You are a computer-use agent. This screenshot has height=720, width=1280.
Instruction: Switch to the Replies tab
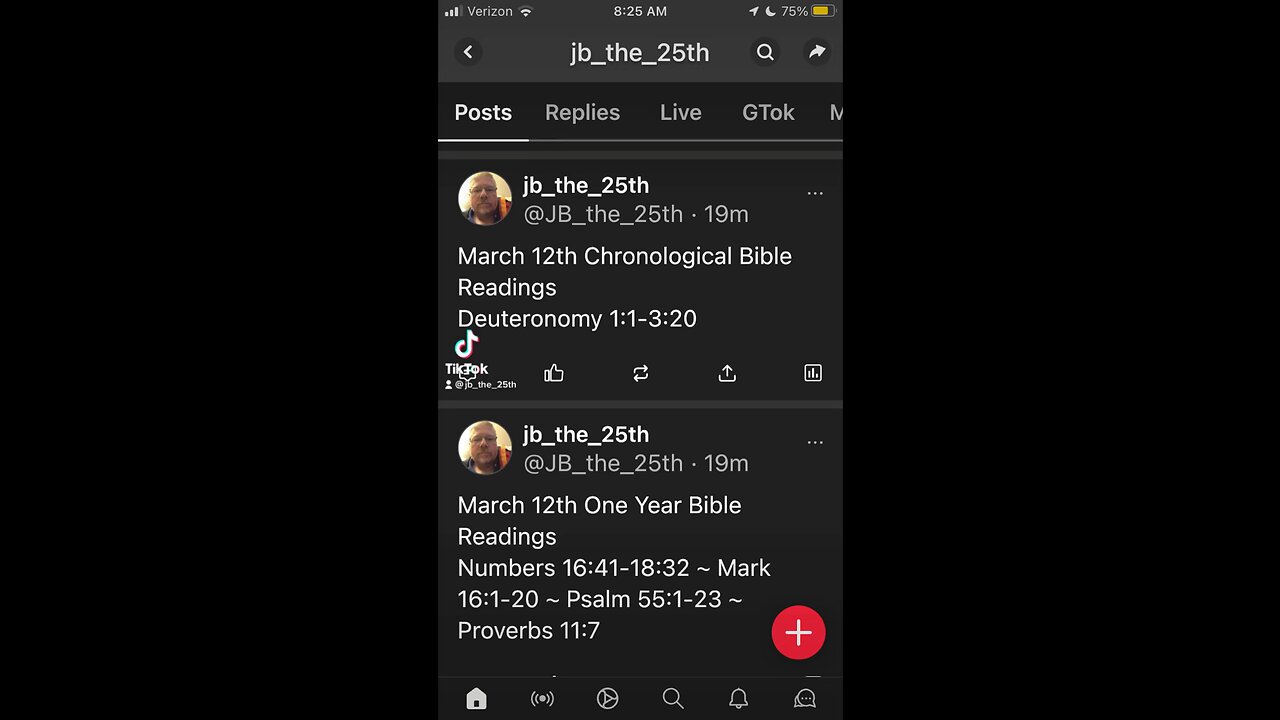click(x=582, y=113)
